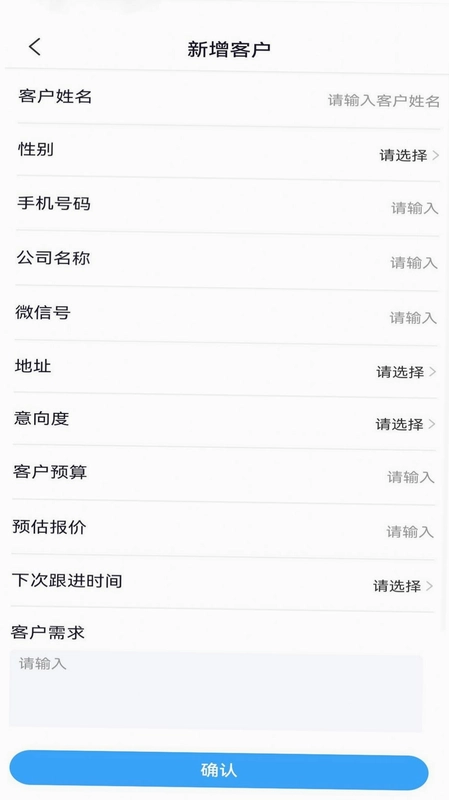Submit with the 确认 button

pos(219,770)
